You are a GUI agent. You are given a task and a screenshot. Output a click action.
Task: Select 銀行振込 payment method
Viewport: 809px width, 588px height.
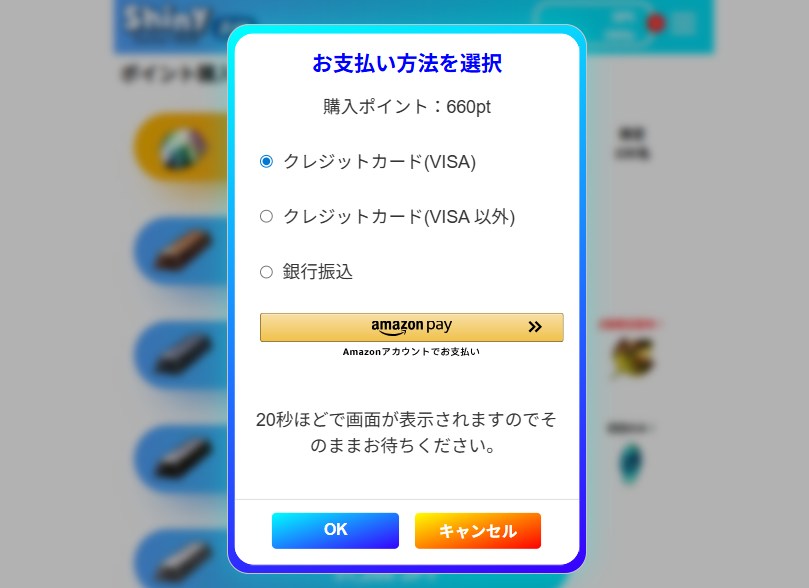266,272
